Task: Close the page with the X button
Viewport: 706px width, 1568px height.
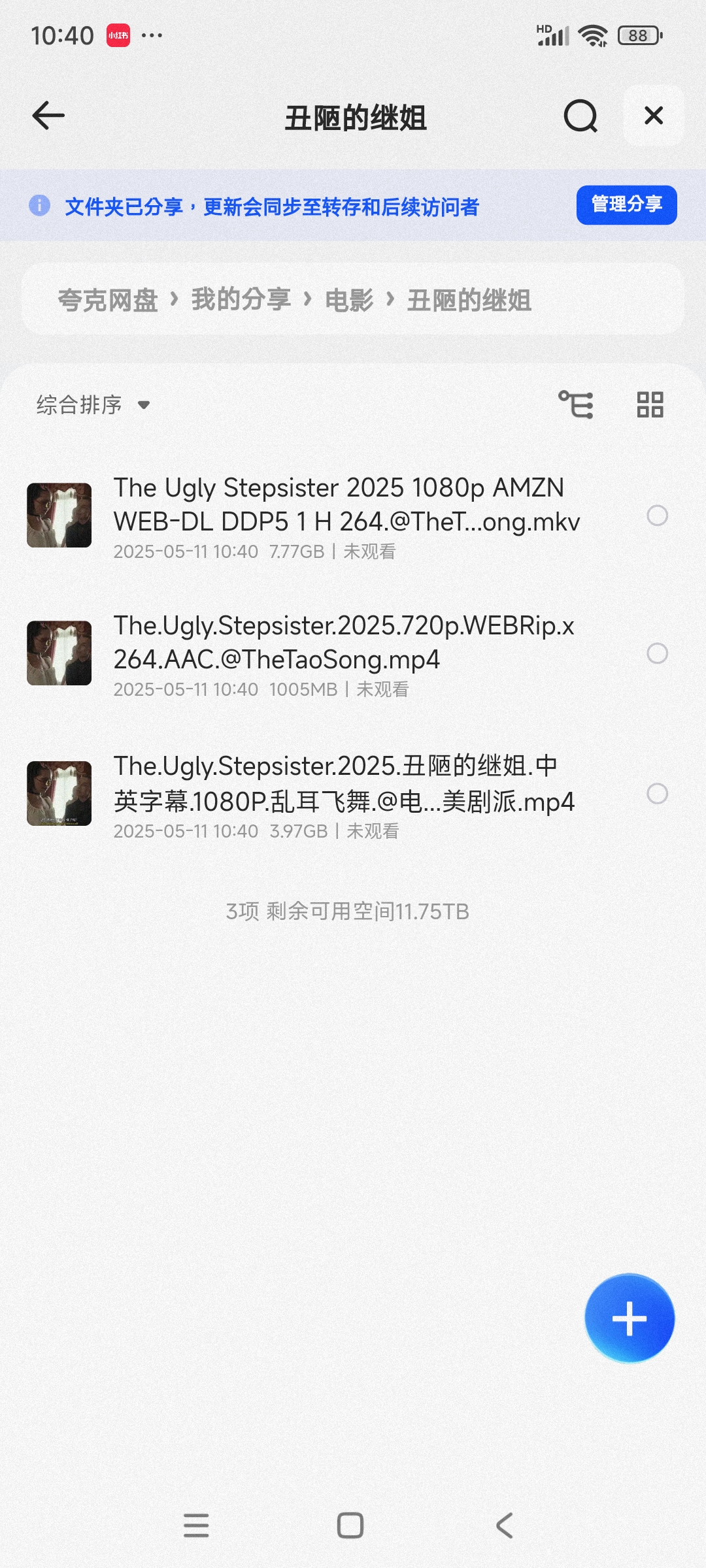Action: tap(654, 116)
